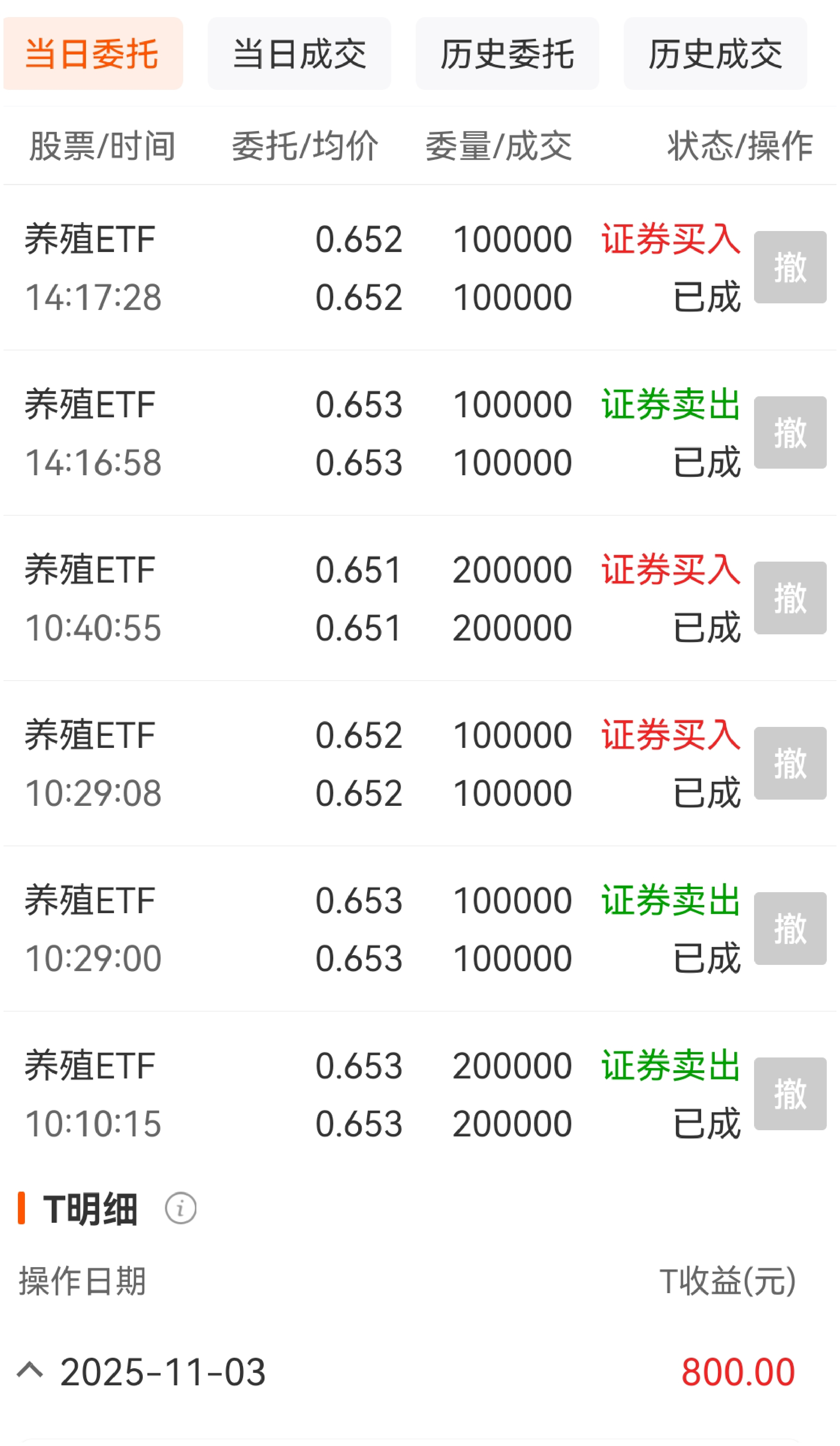This screenshot has height=1446, width=840.
Task: Tap 撤 button for the 10:29:00 order
Action: 790,928
